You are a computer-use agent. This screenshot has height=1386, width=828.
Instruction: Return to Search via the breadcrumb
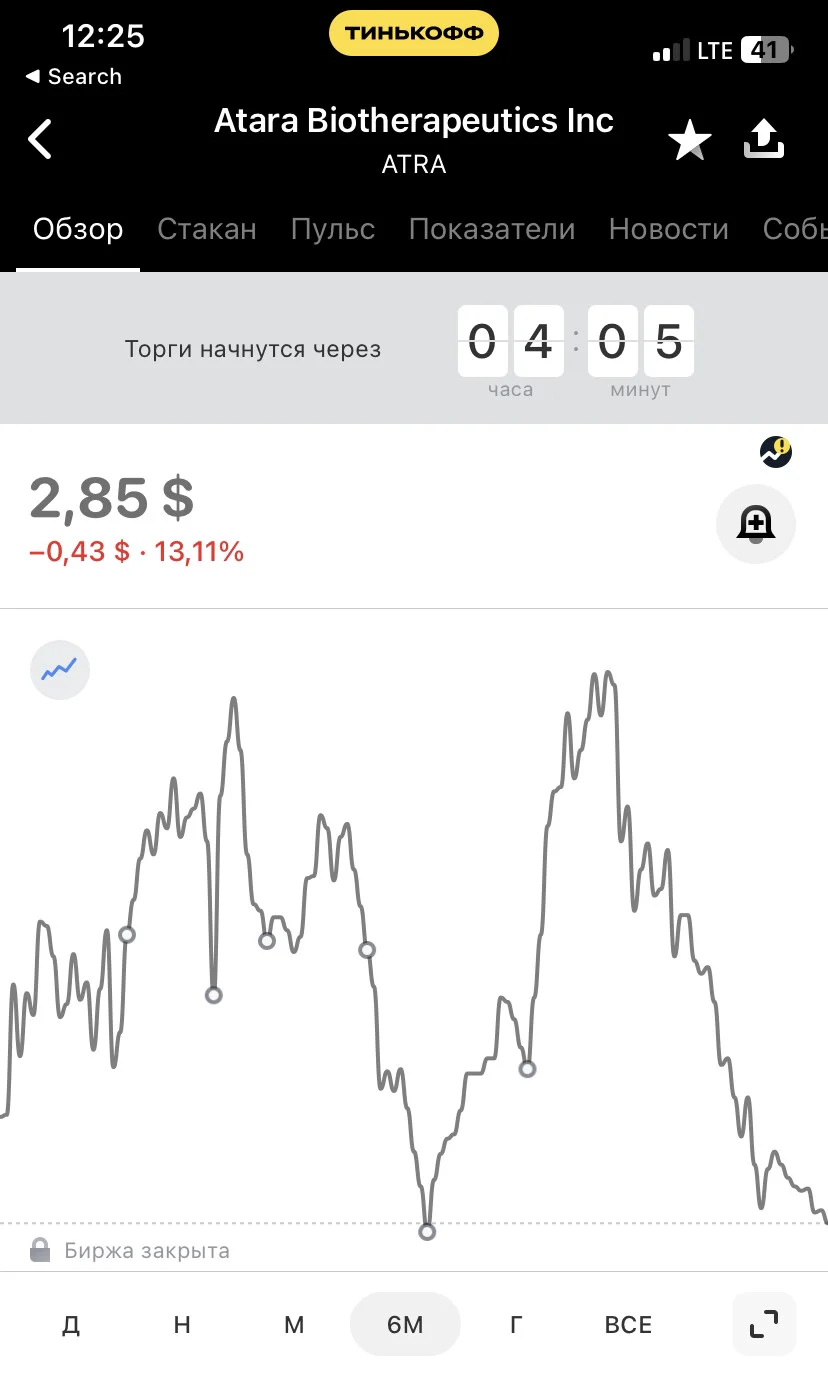73,77
